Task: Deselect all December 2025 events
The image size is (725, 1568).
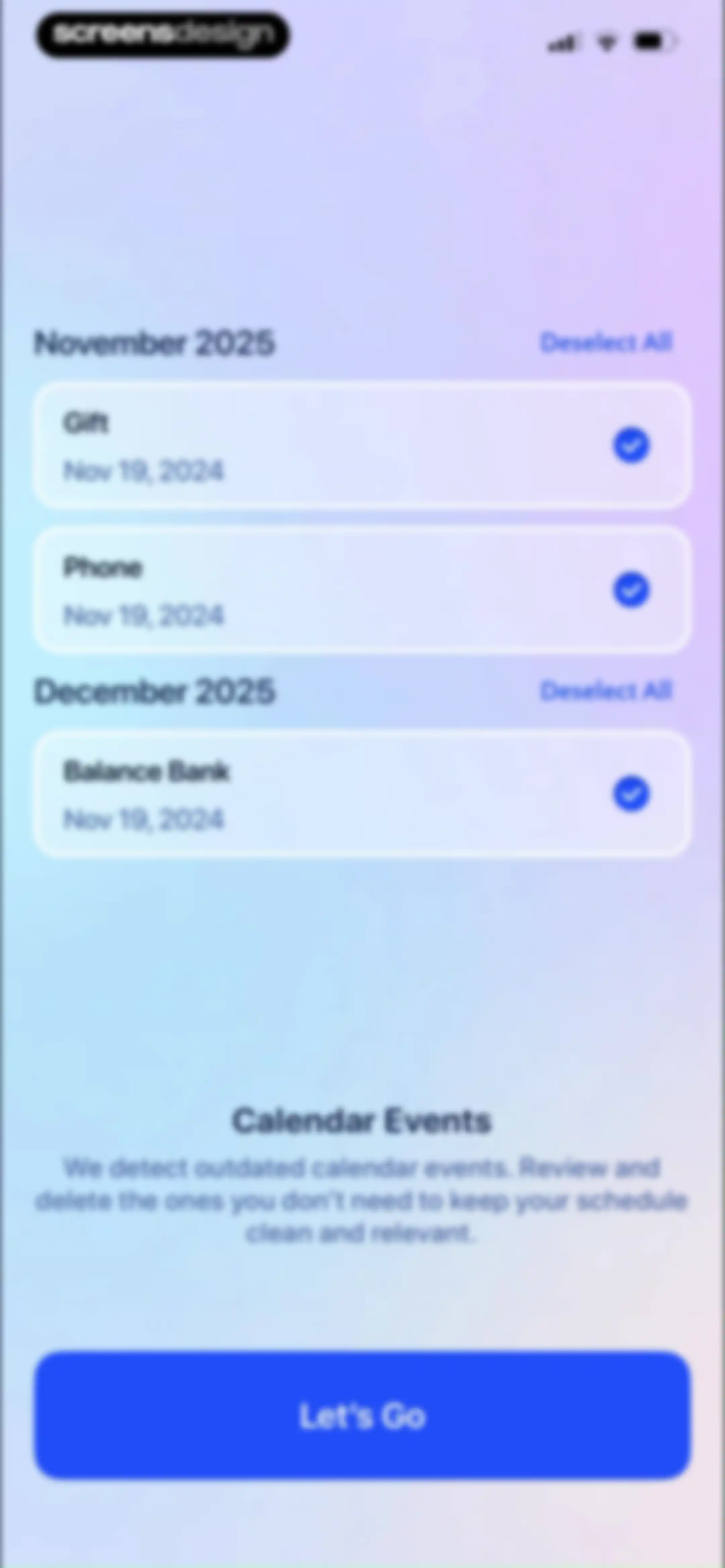Action: pyautogui.click(x=606, y=691)
